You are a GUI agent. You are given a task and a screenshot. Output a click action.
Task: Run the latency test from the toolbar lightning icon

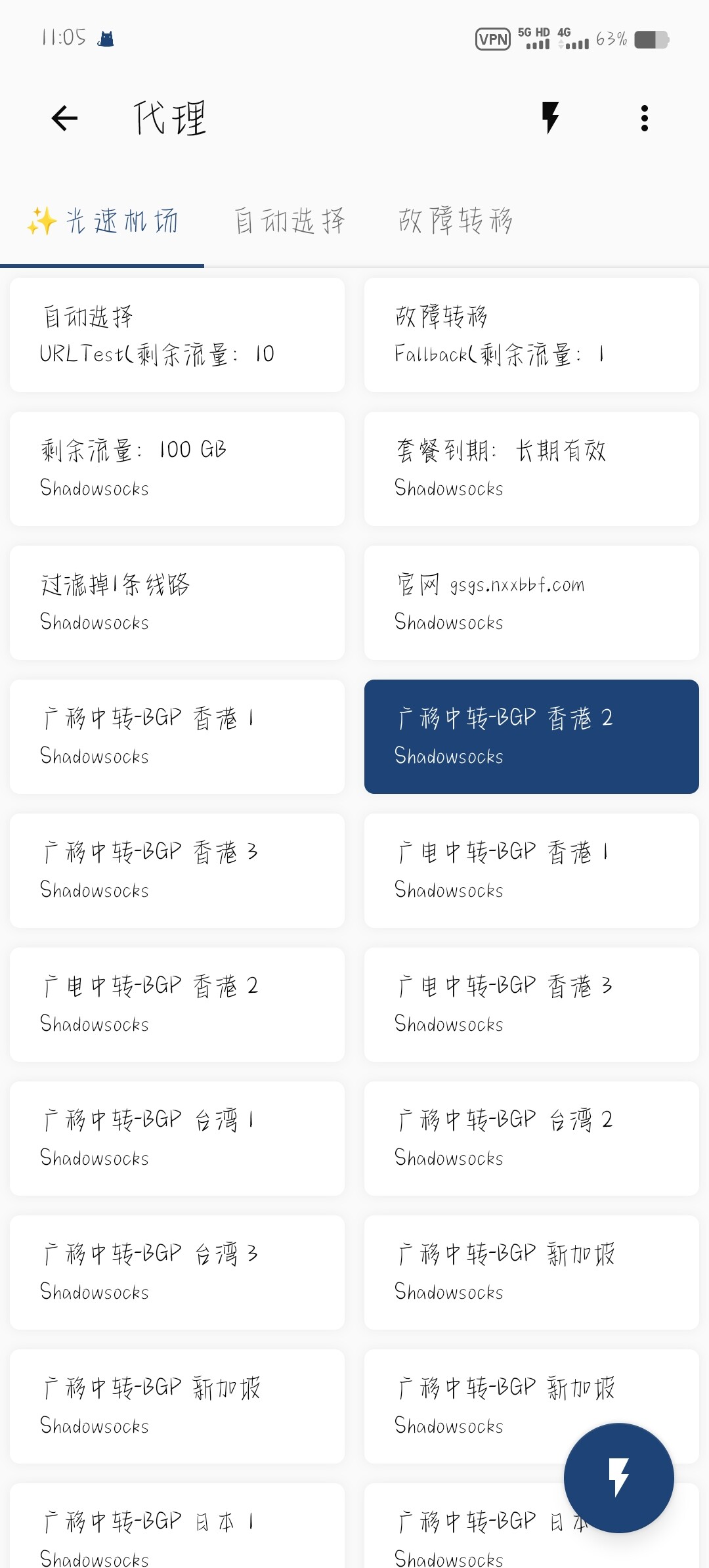coord(550,118)
